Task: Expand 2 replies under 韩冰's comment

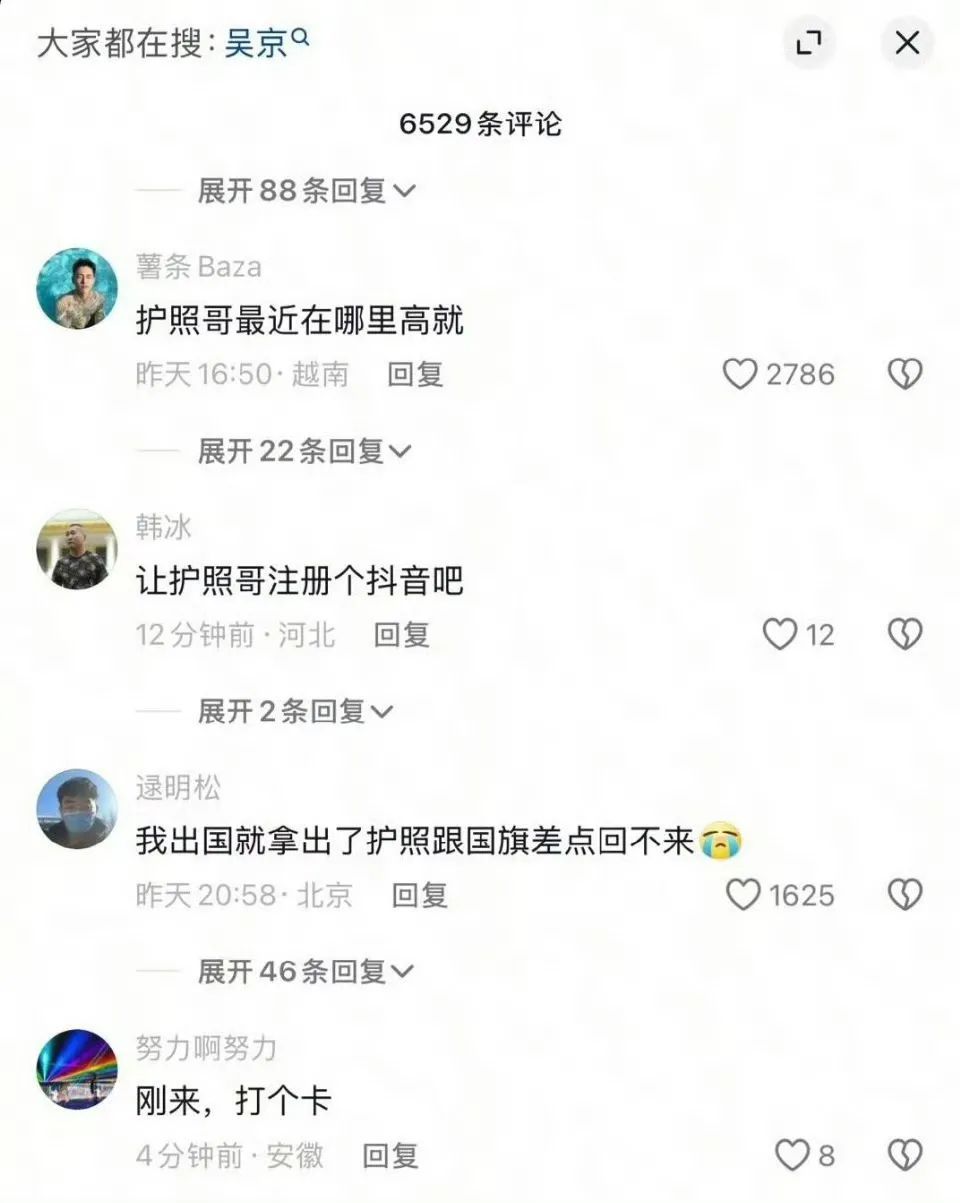Action: click(295, 712)
